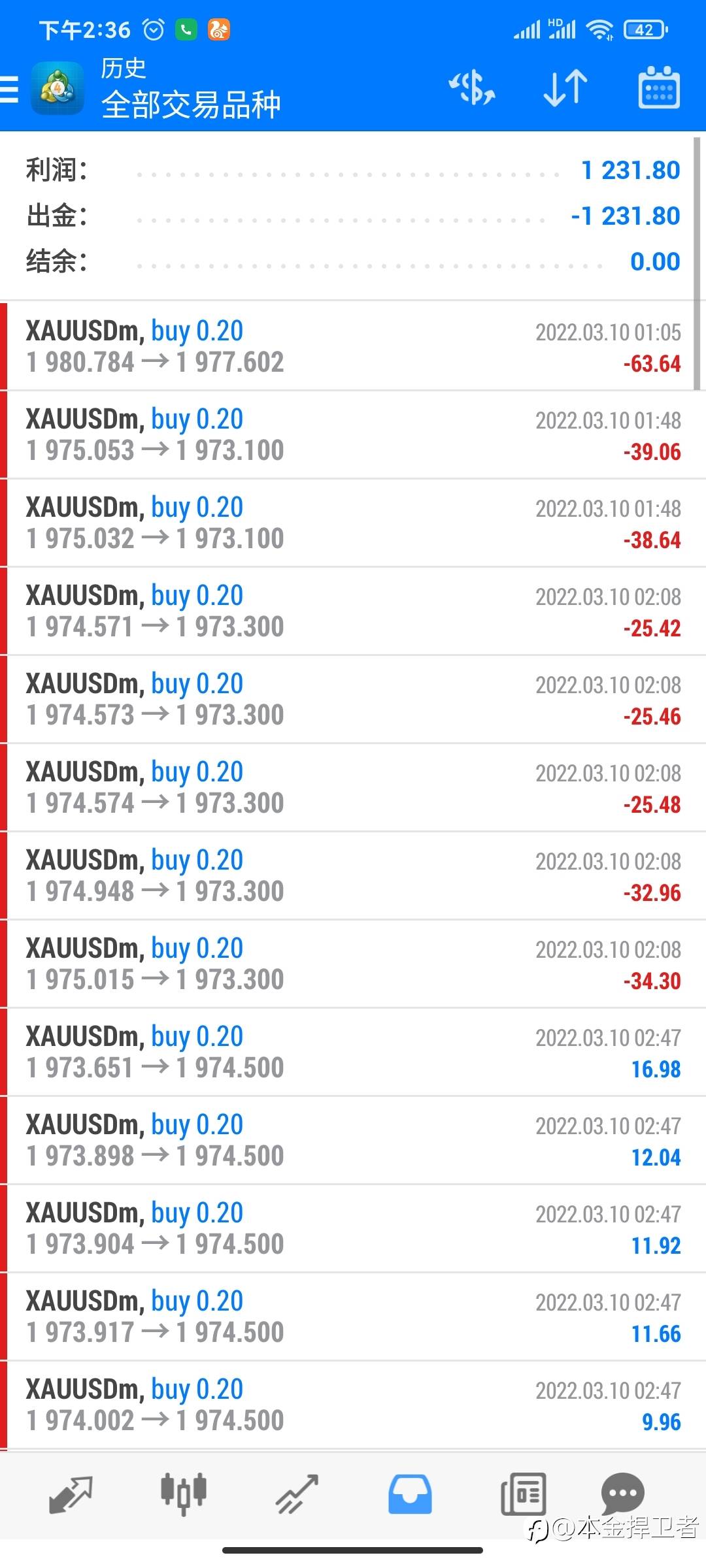
Task: Open the trade with profit 9.96
Action: click(353, 1405)
